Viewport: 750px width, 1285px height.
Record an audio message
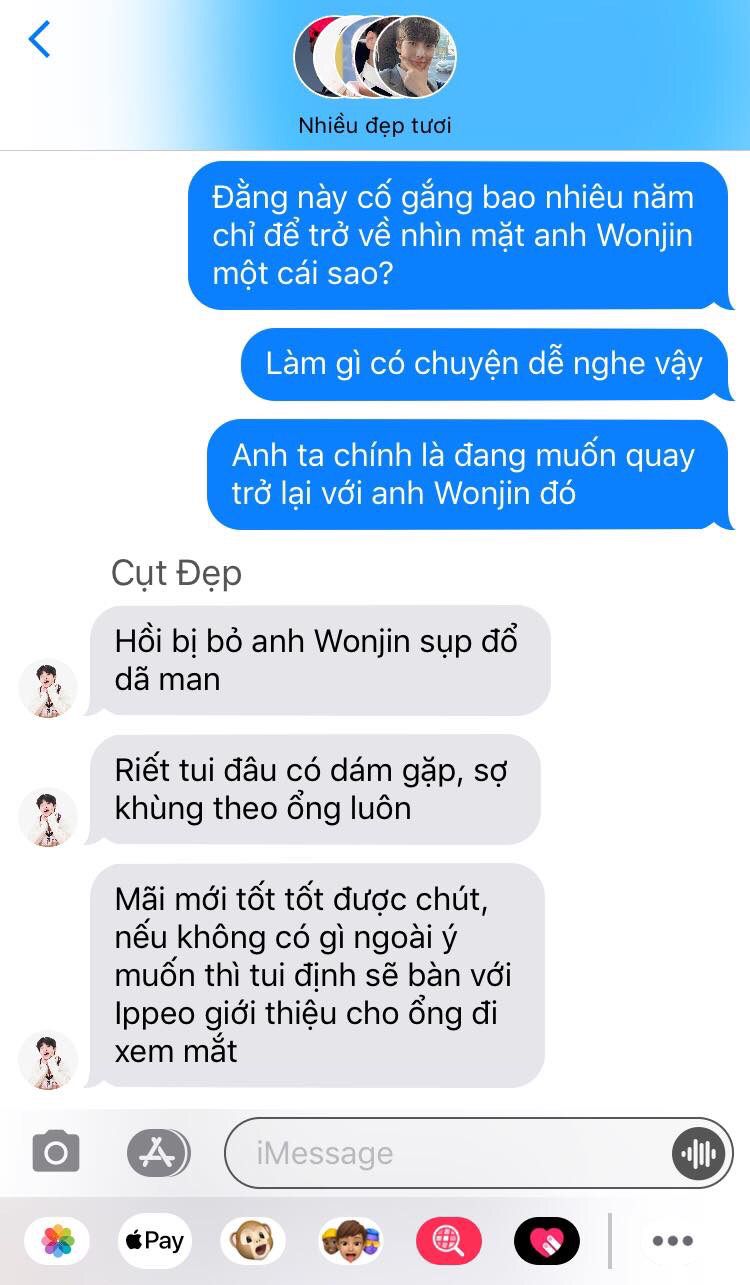click(x=698, y=1154)
